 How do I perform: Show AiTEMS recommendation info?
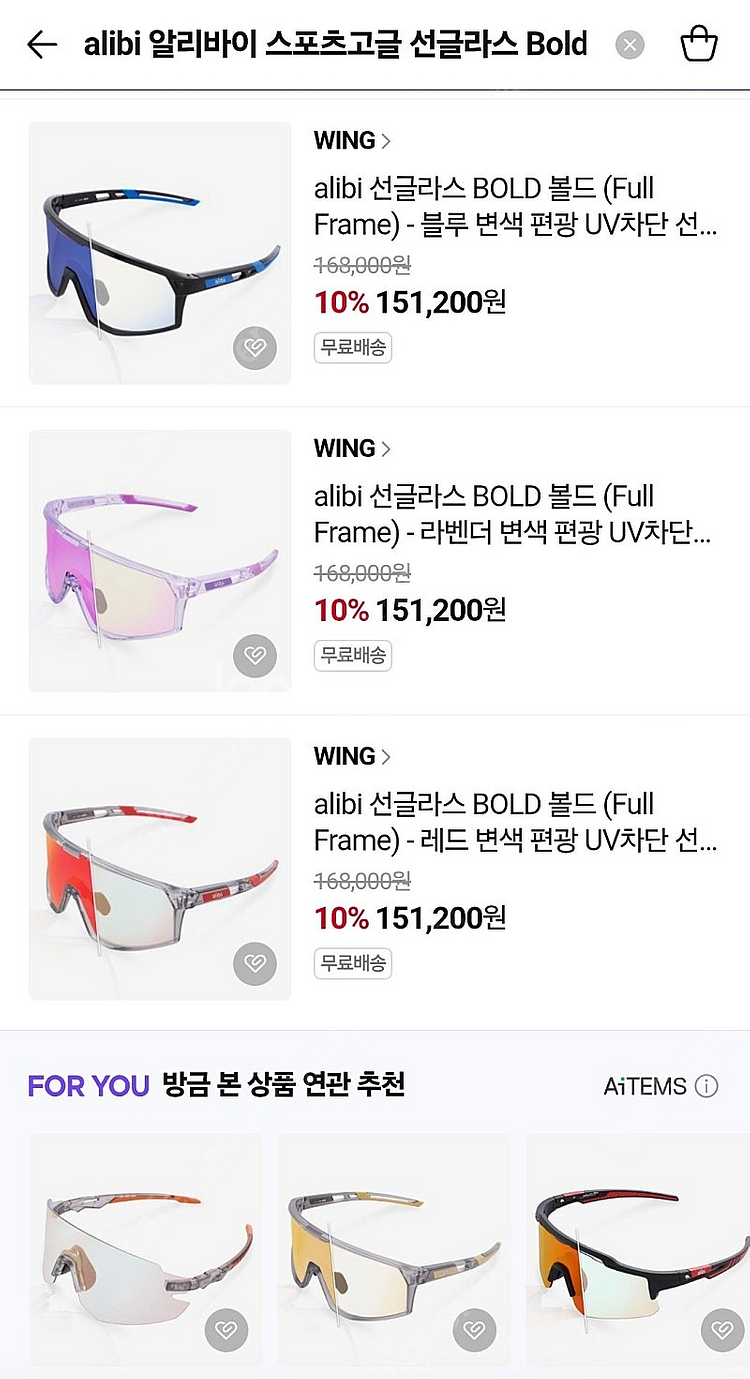706,1086
